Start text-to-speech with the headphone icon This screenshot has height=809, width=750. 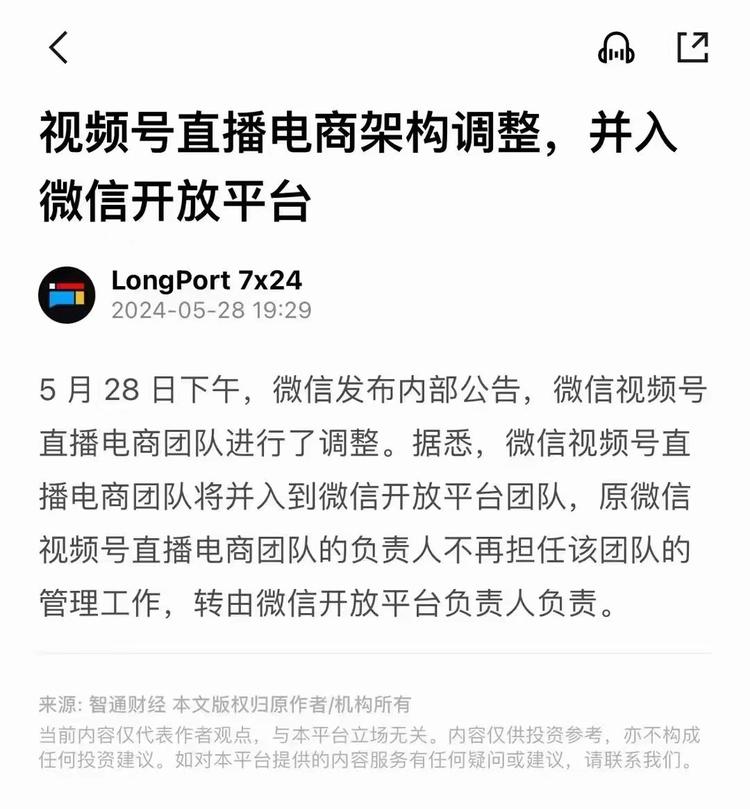point(616,49)
